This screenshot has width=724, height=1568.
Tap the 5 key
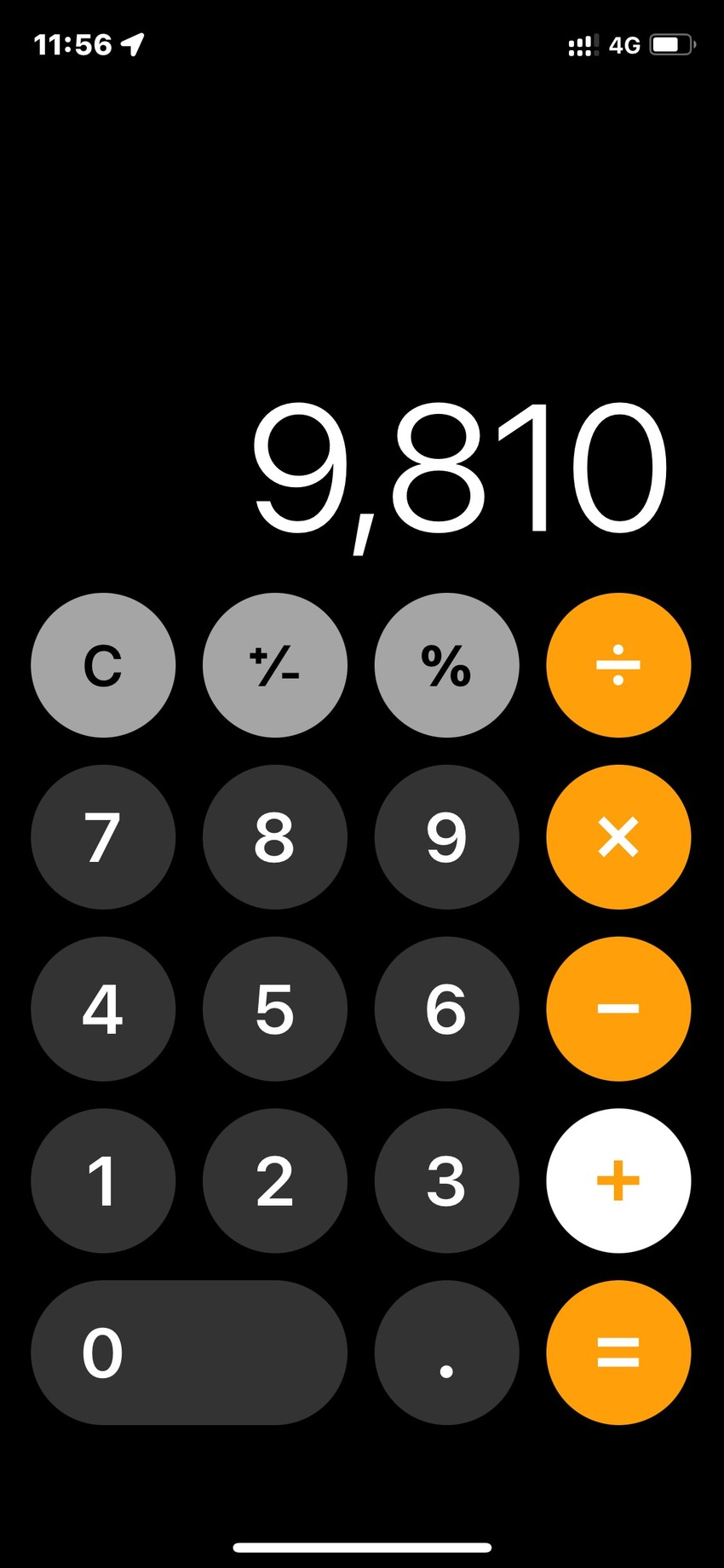coord(275,1009)
